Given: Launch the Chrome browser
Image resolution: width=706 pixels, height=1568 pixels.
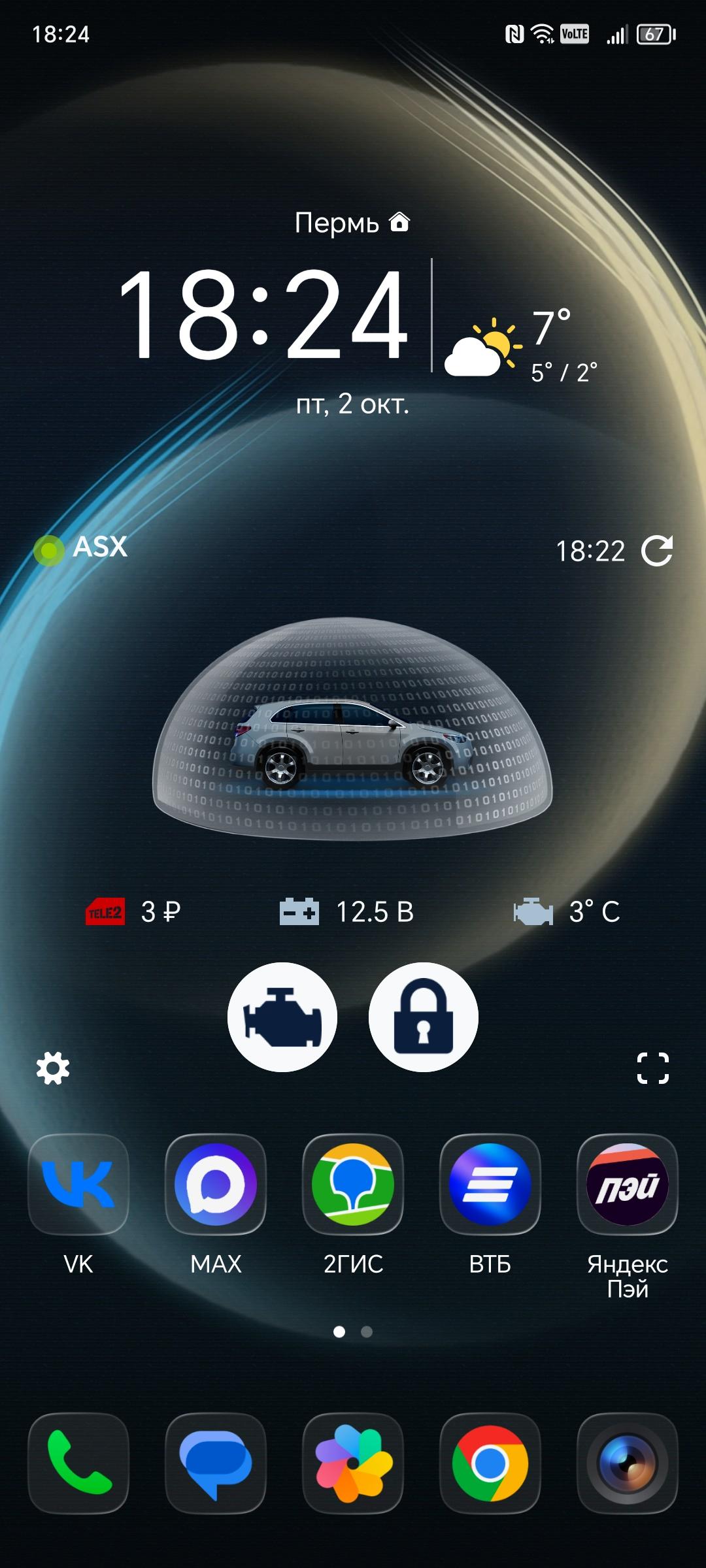Looking at the screenshot, I should [490, 1463].
